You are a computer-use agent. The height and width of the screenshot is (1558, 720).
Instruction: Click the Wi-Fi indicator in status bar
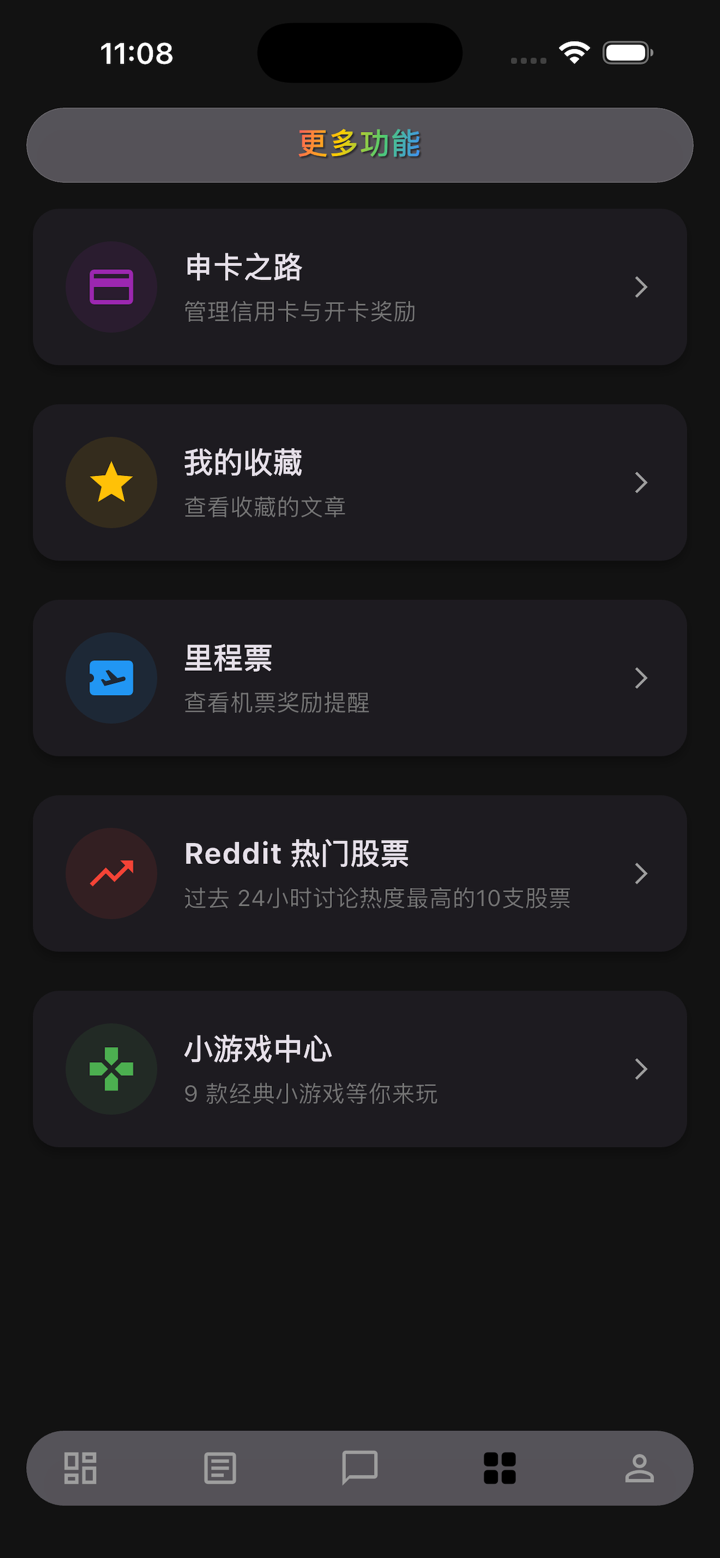click(x=574, y=52)
